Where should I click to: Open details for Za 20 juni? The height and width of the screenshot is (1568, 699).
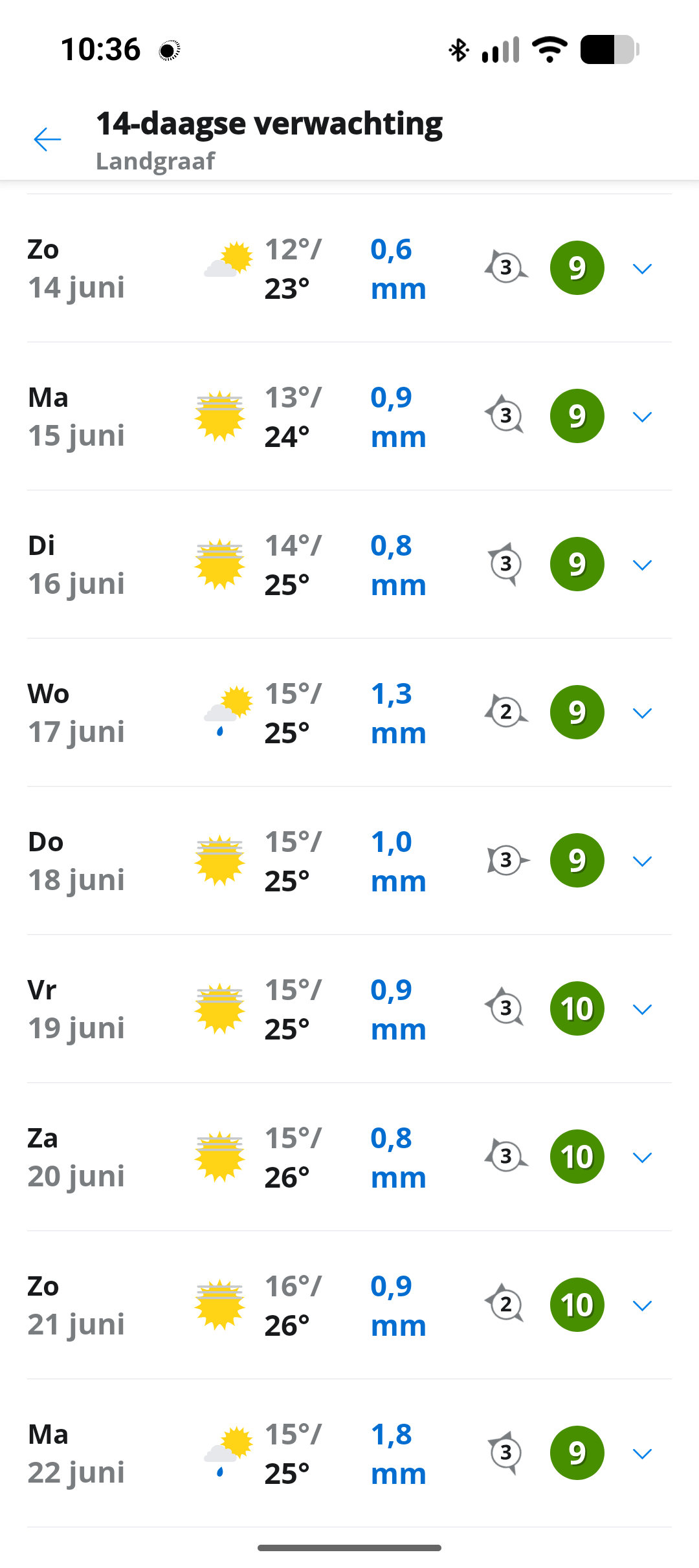[x=642, y=1157]
